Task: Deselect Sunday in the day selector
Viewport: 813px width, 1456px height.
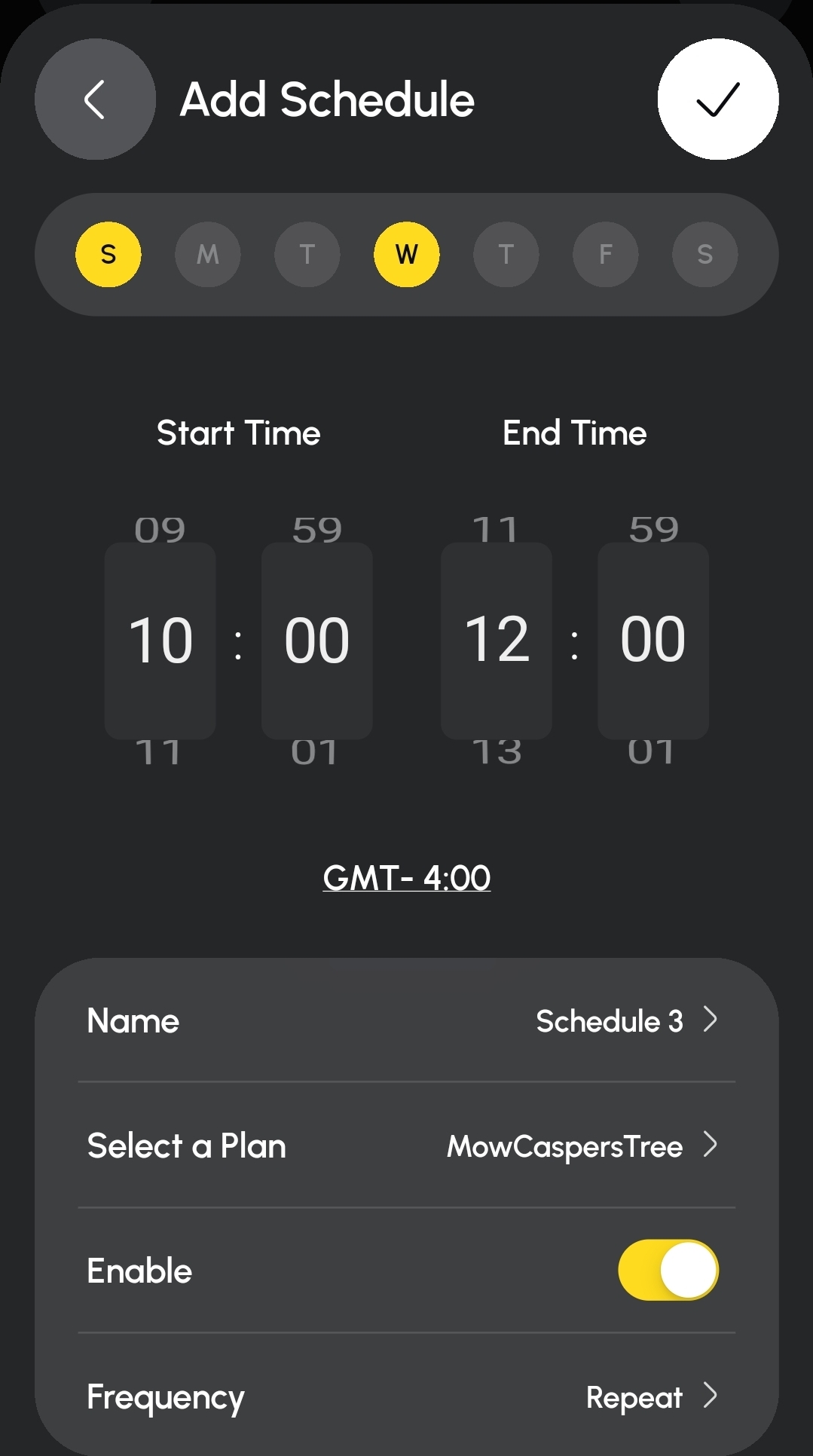Action: click(x=109, y=255)
